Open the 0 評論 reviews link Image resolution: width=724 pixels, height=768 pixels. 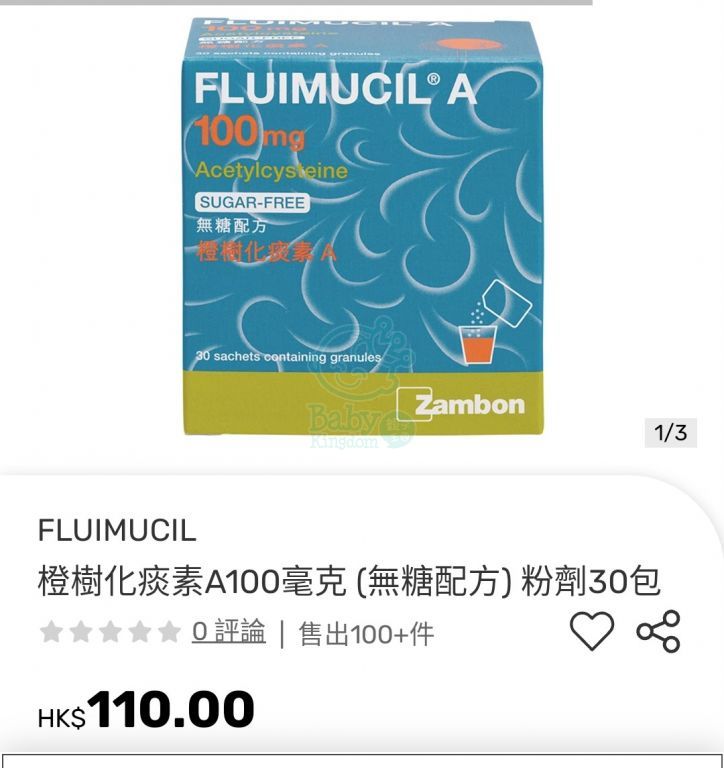coord(228,632)
